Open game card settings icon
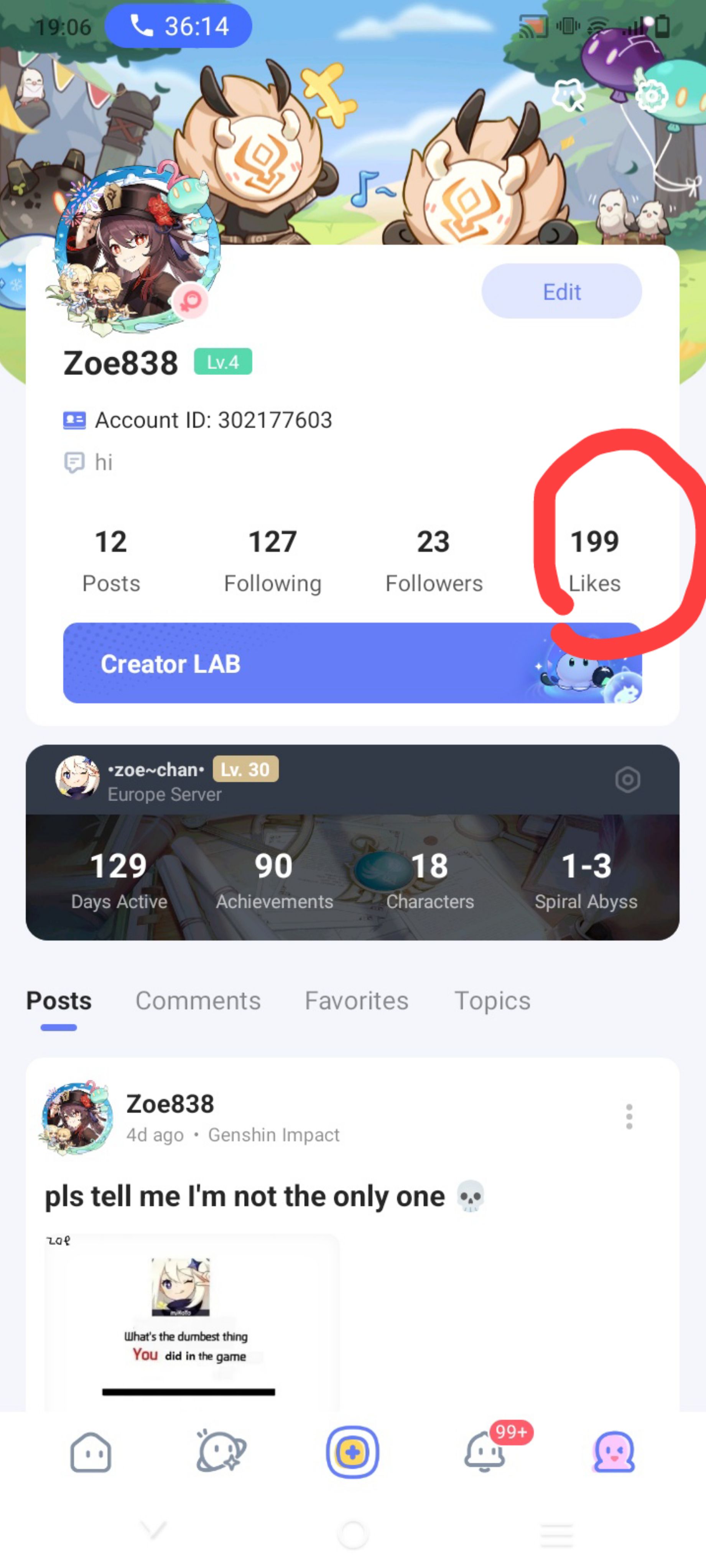The image size is (706, 1568). [x=627, y=780]
